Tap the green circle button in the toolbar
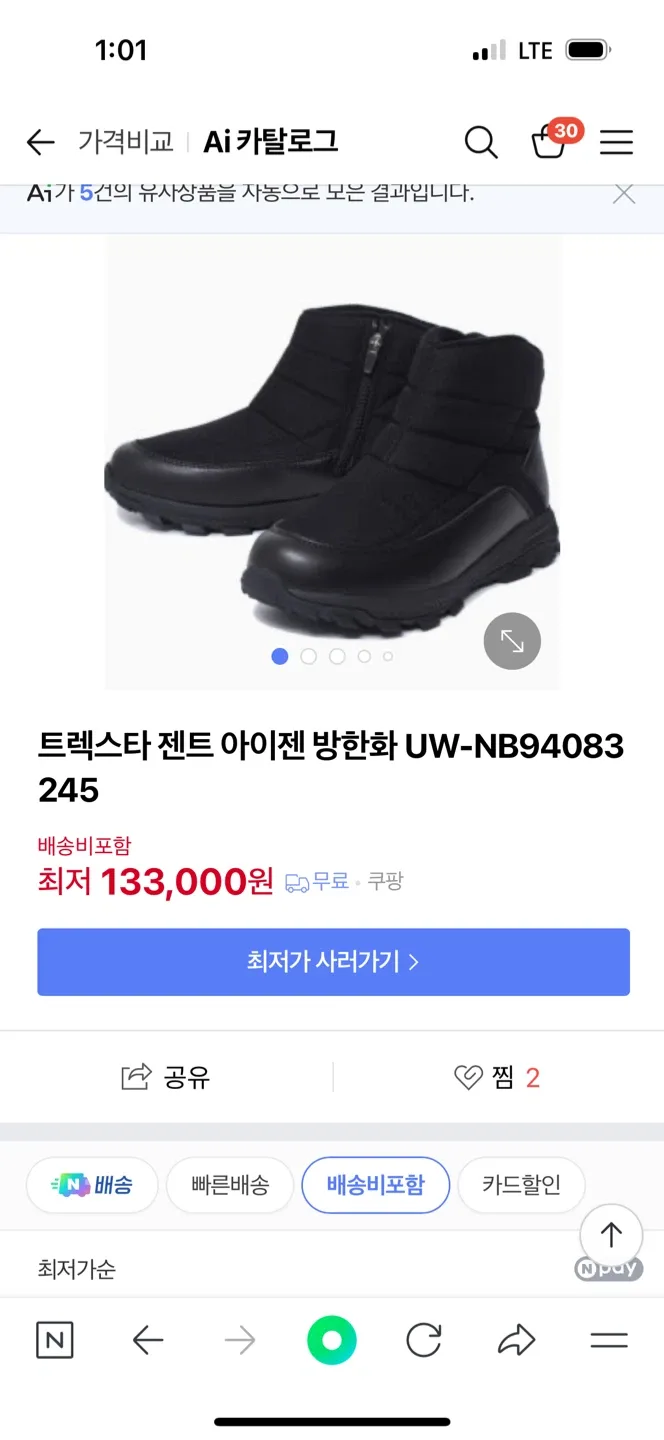 332,1340
